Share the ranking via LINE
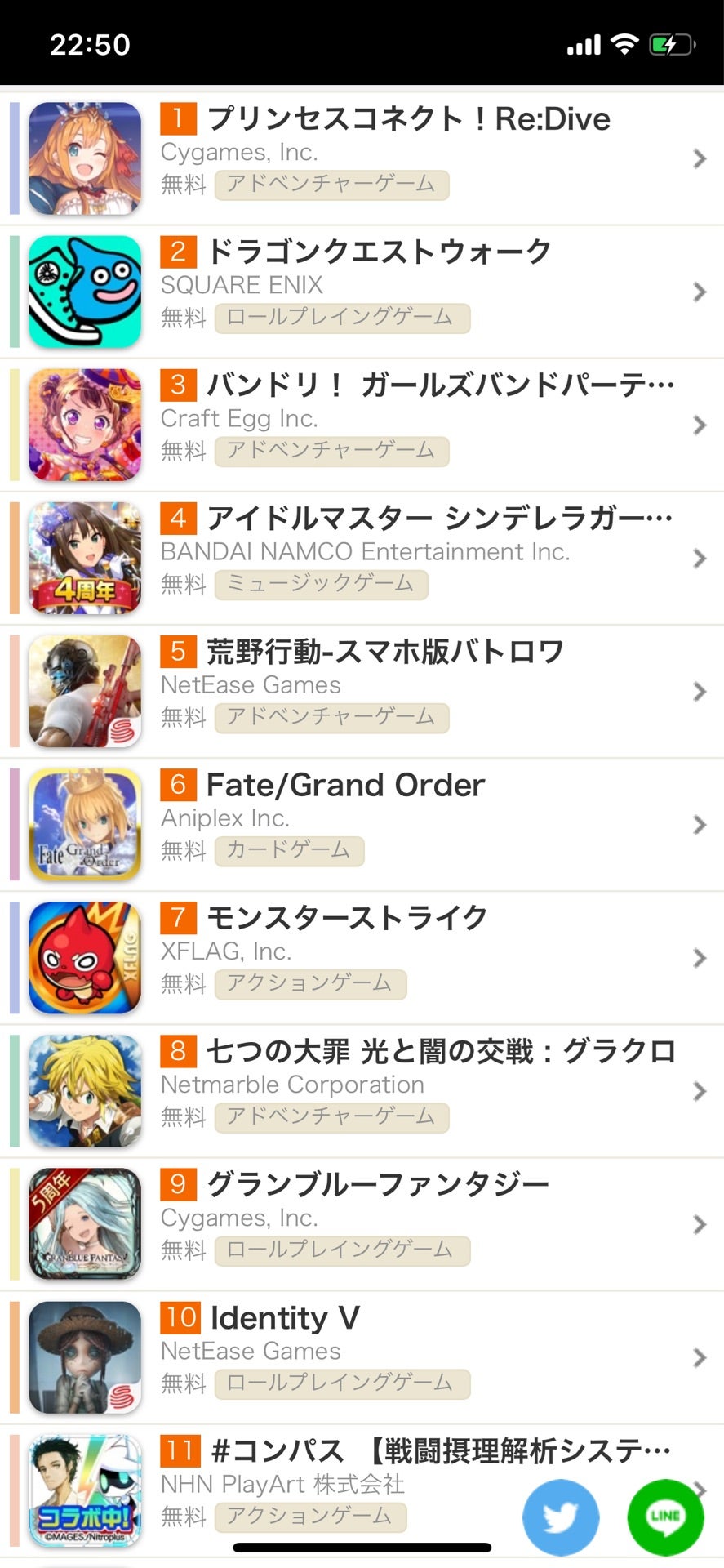This screenshot has width=724, height=1568. (x=665, y=1517)
